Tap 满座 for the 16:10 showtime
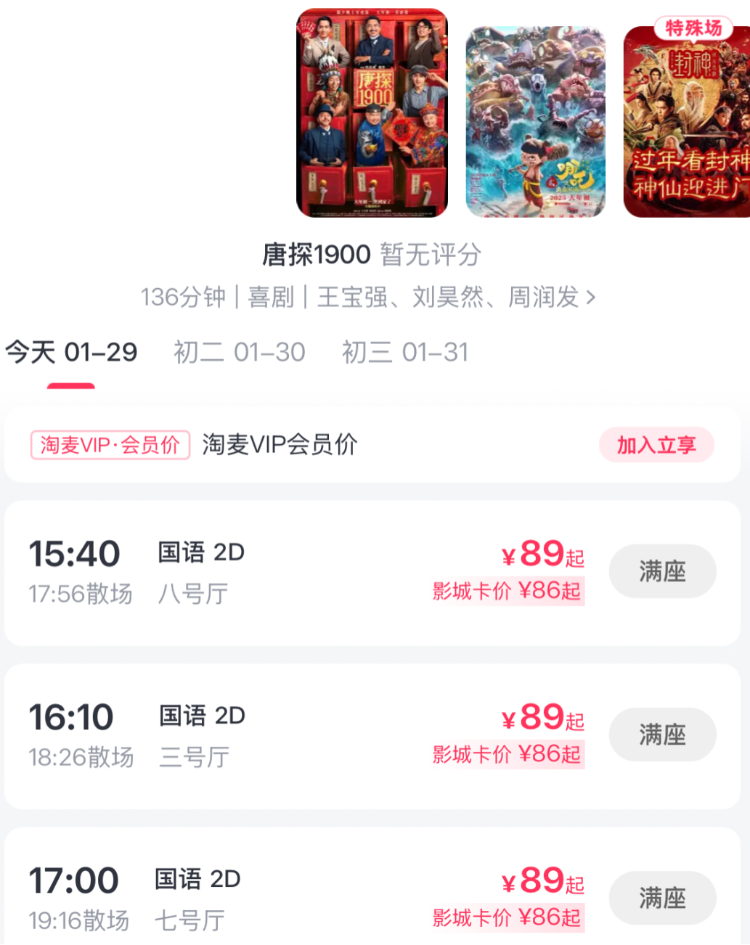750x945 pixels. (662, 735)
